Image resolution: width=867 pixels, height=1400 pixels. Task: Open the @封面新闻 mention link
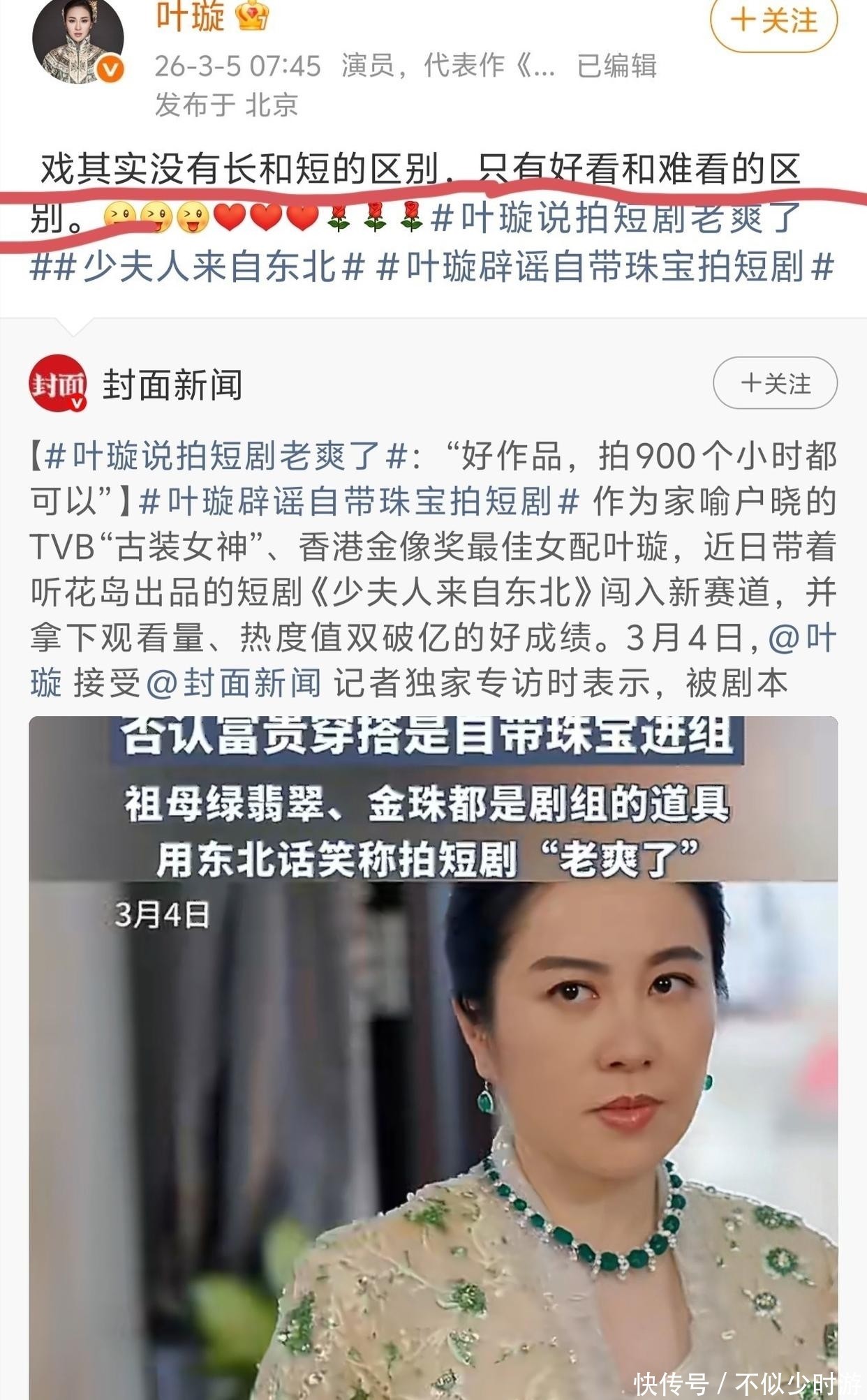[x=234, y=683]
